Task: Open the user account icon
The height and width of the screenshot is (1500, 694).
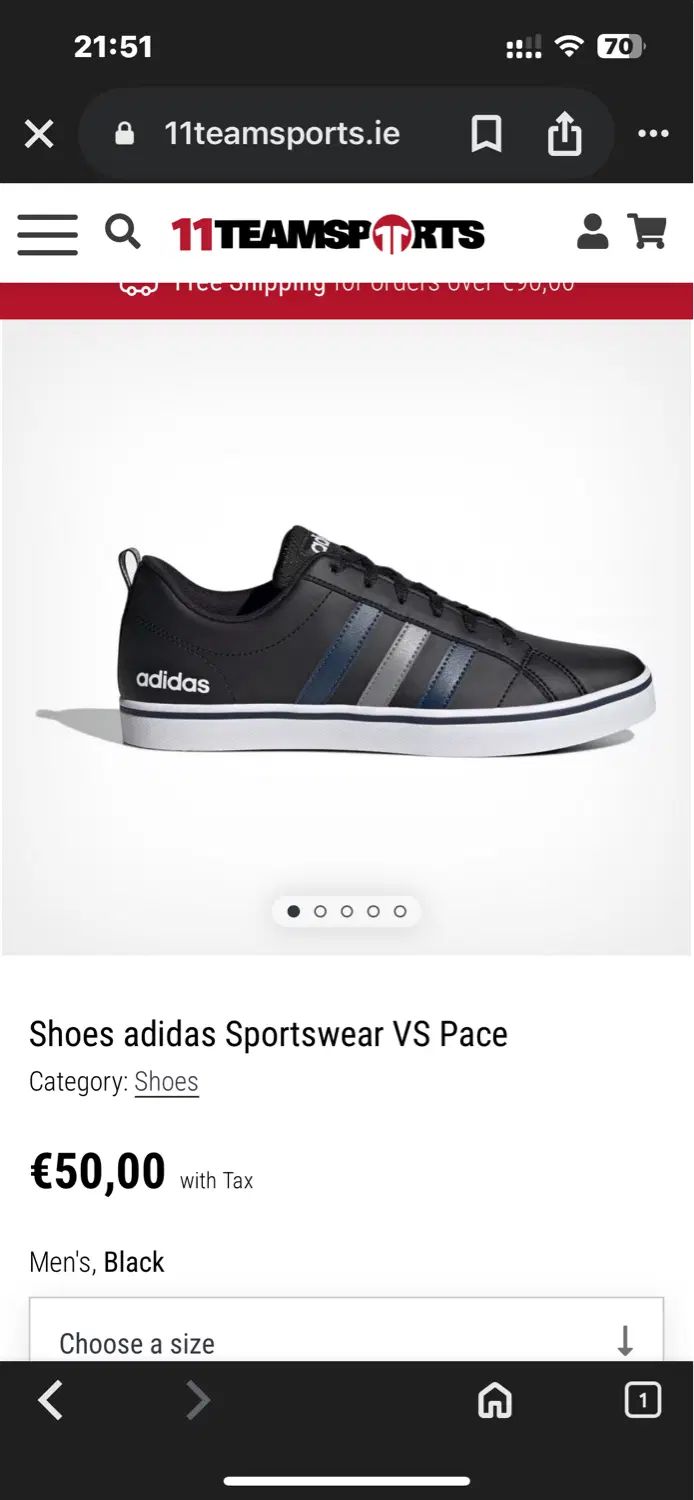Action: [x=592, y=232]
